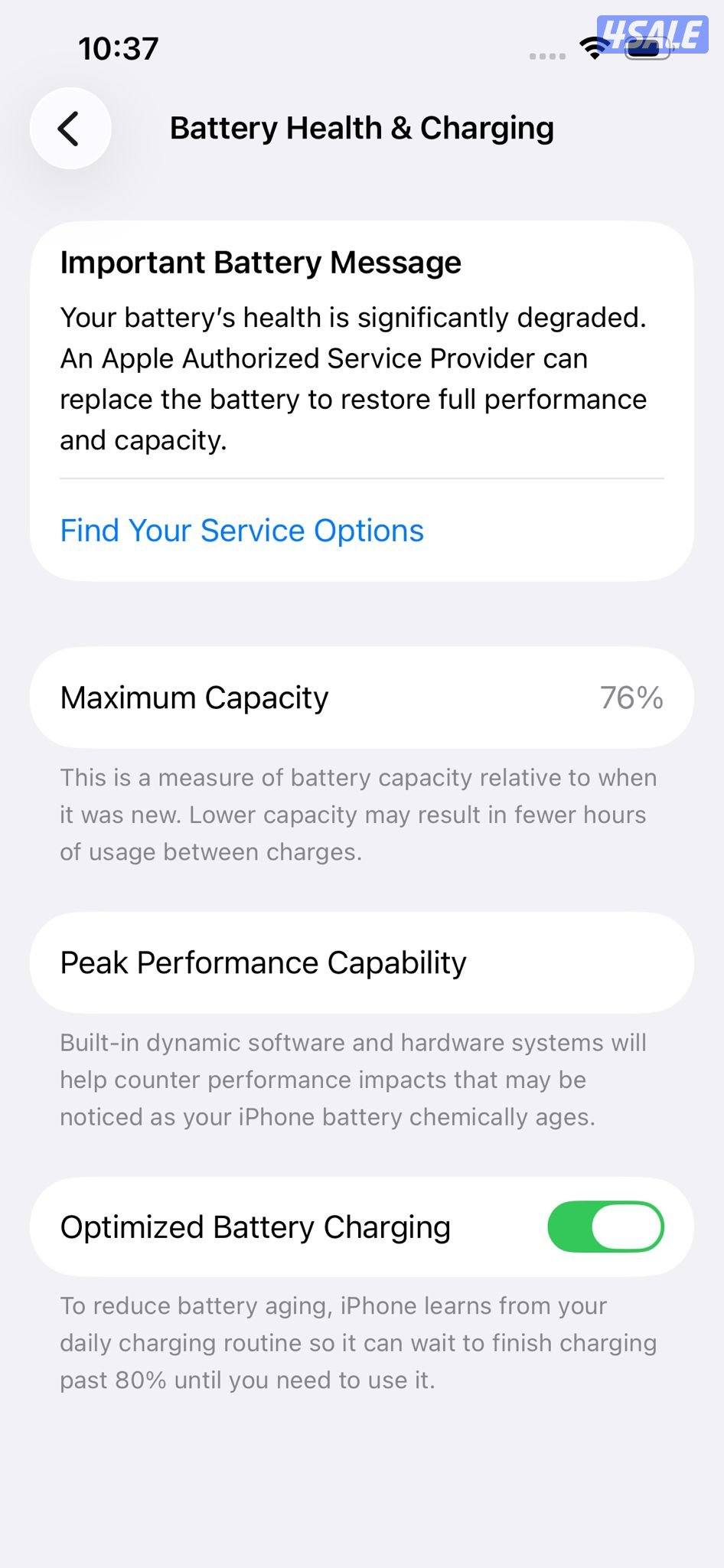This screenshot has width=724, height=1568.
Task: Open Find Your Service Options
Action: pos(242,530)
